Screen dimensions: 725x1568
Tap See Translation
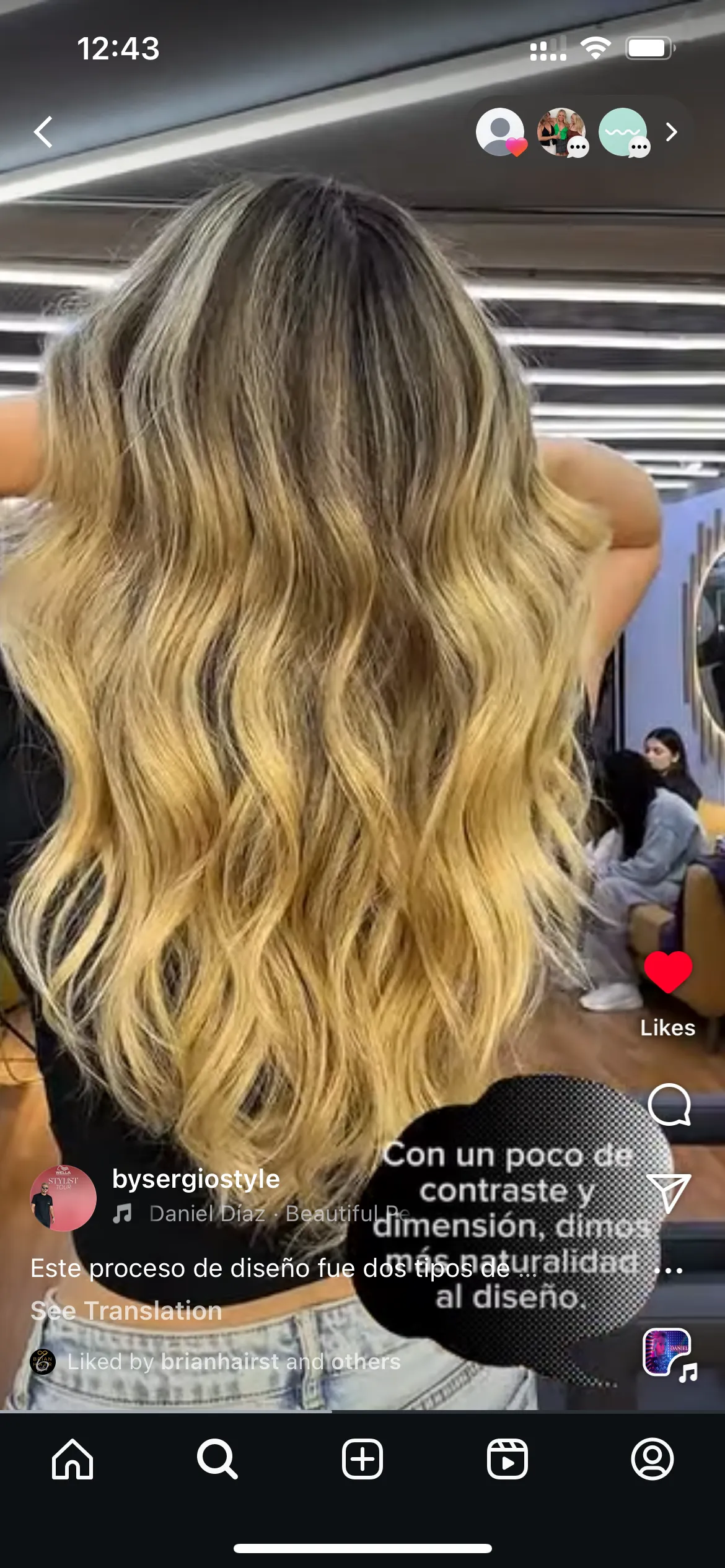click(126, 1311)
